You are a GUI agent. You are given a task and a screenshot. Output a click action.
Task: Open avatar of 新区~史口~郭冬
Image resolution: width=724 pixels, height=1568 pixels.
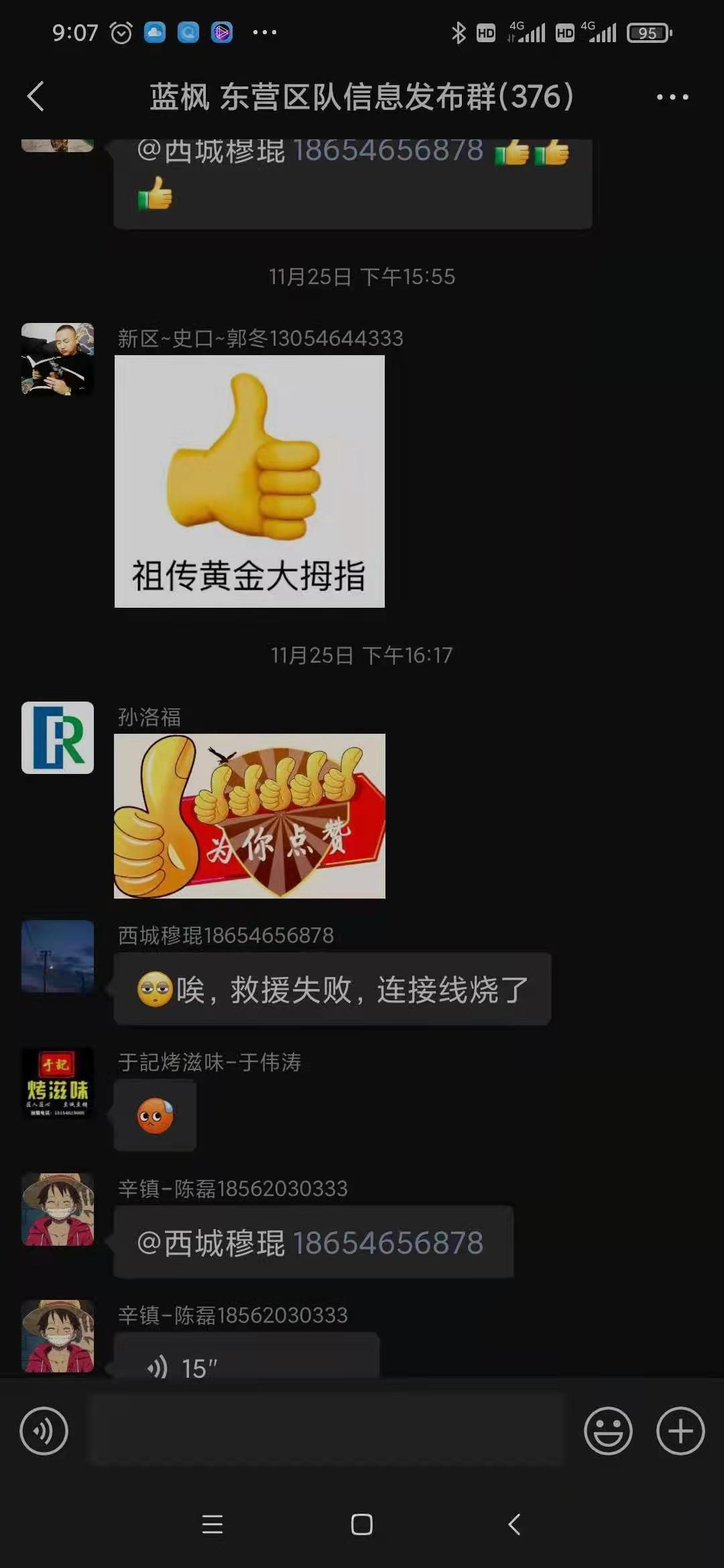(58, 359)
